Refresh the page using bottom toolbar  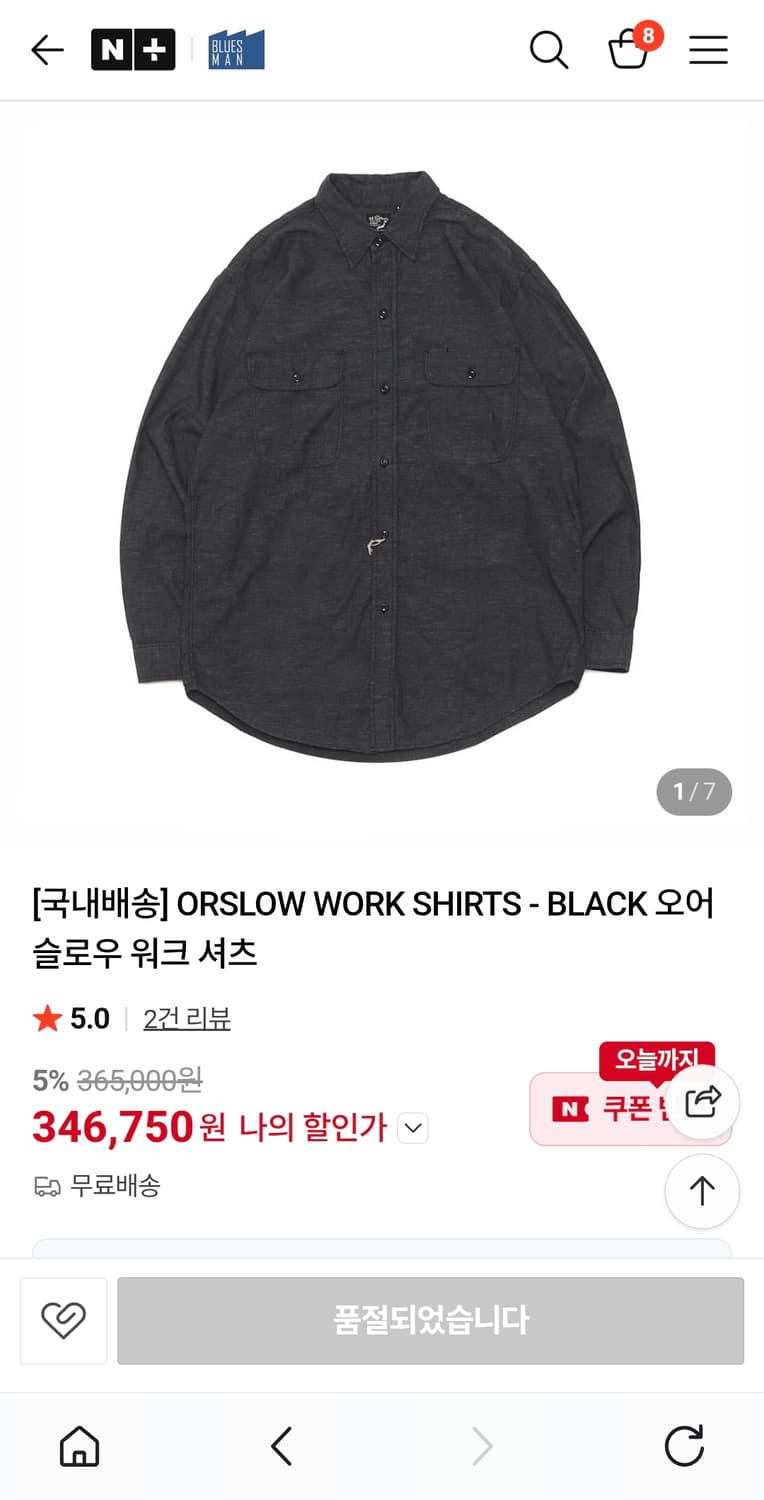[x=684, y=1446]
